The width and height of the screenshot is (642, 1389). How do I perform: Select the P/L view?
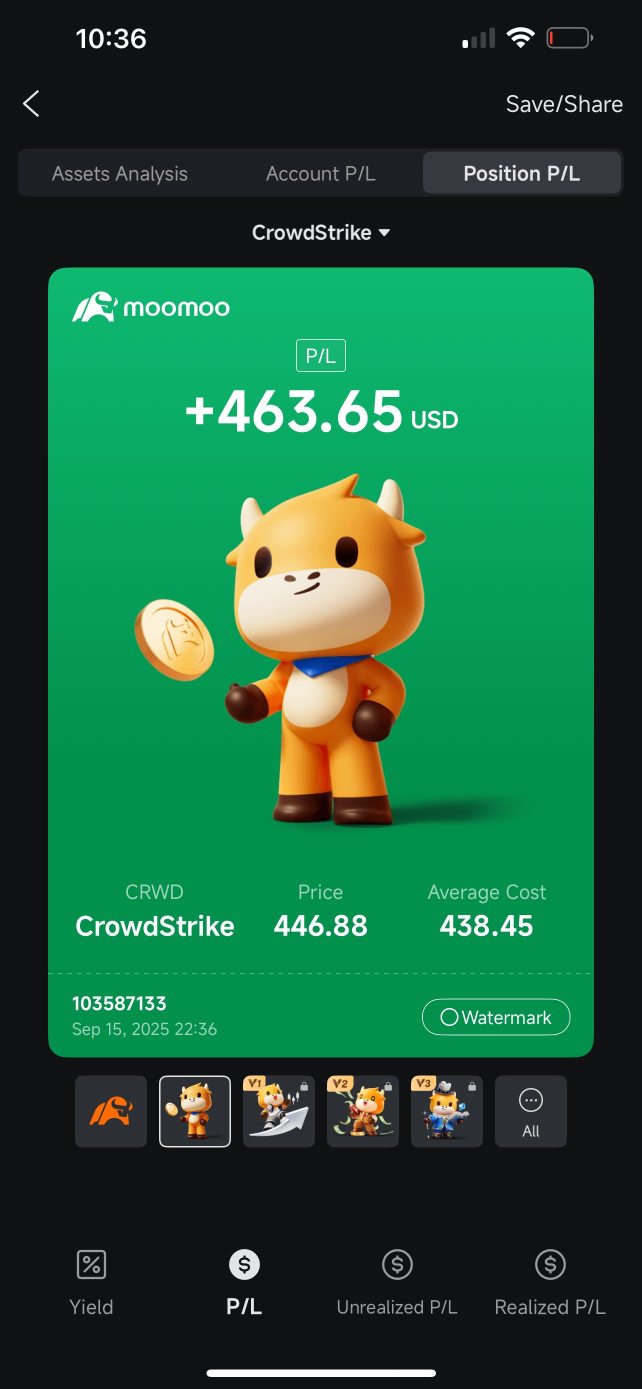pos(244,1282)
